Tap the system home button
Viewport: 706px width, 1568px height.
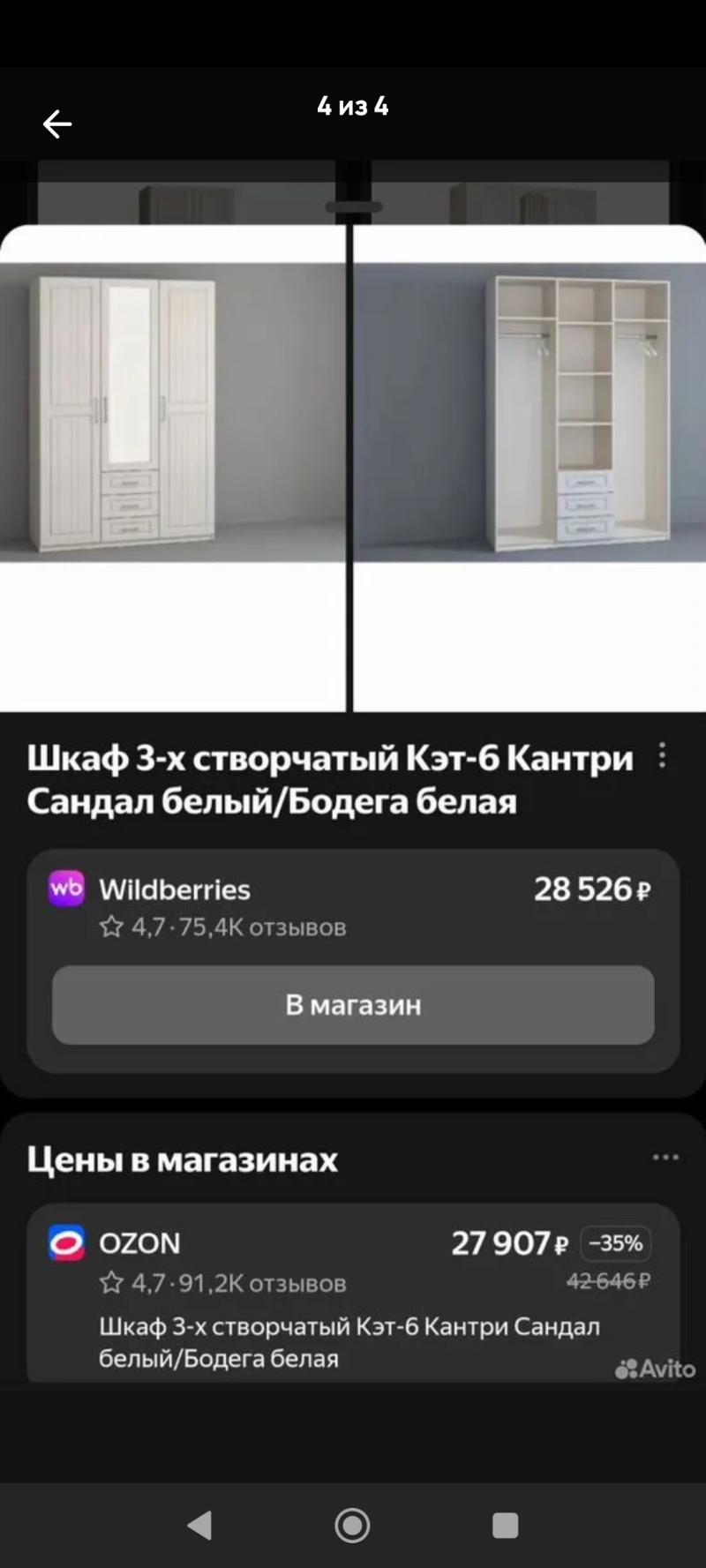352,1525
